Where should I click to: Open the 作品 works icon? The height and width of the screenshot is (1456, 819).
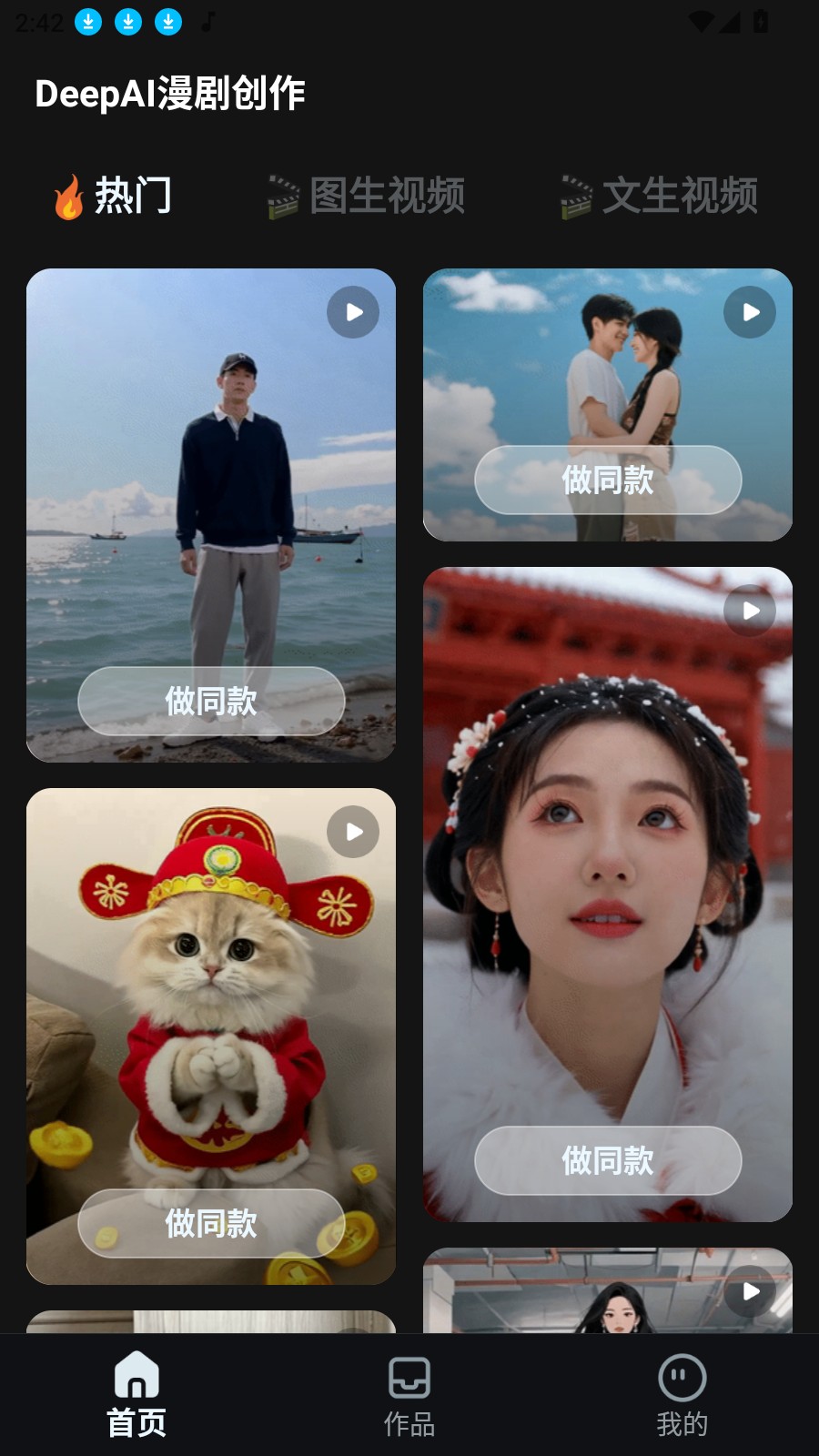point(409,1379)
